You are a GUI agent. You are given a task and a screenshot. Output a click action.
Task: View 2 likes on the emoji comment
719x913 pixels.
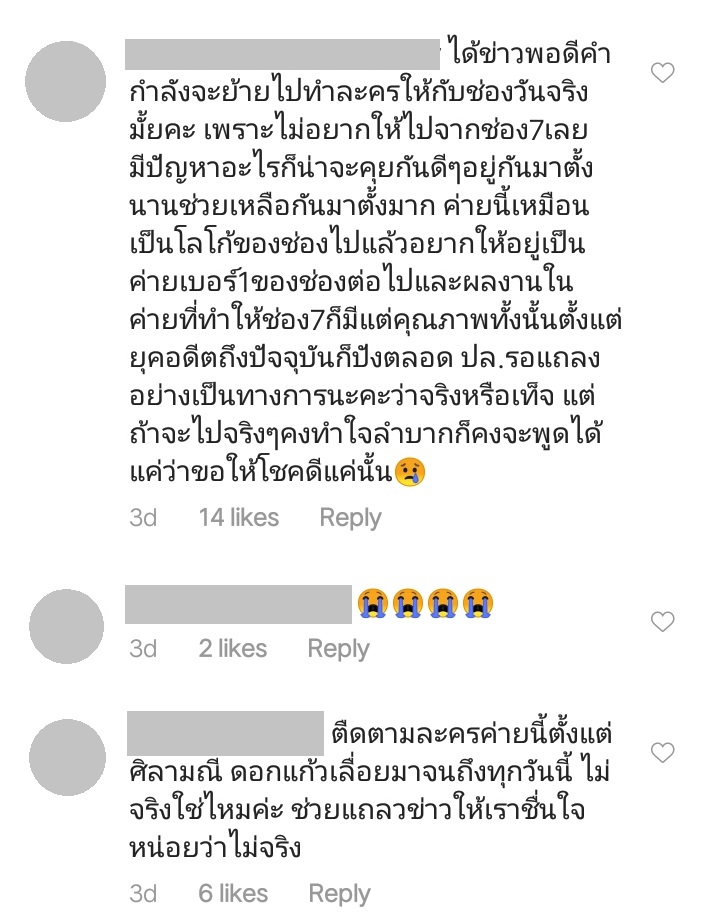pos(232,649)
